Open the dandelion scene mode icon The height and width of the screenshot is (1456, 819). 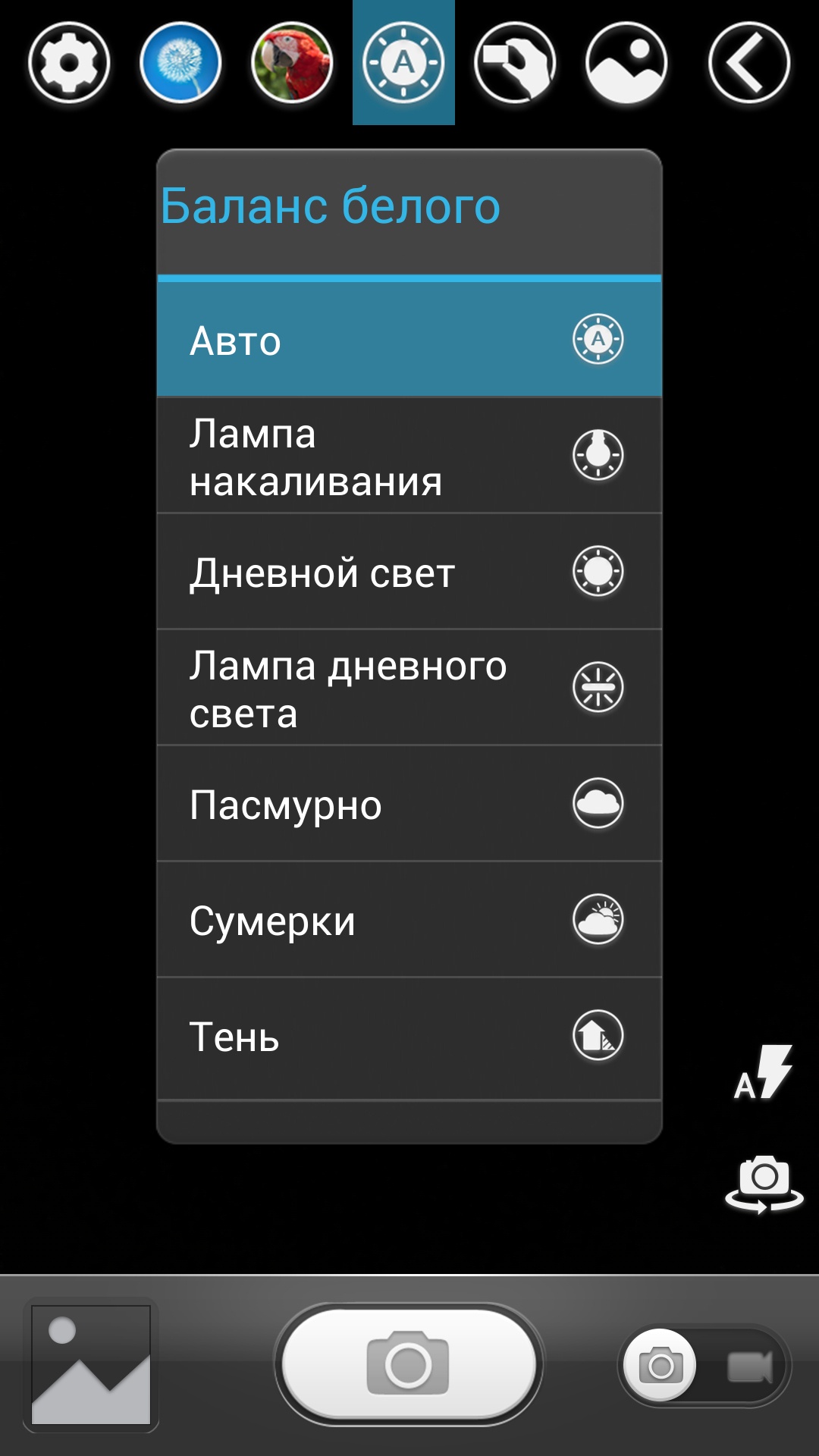[180, 63]
